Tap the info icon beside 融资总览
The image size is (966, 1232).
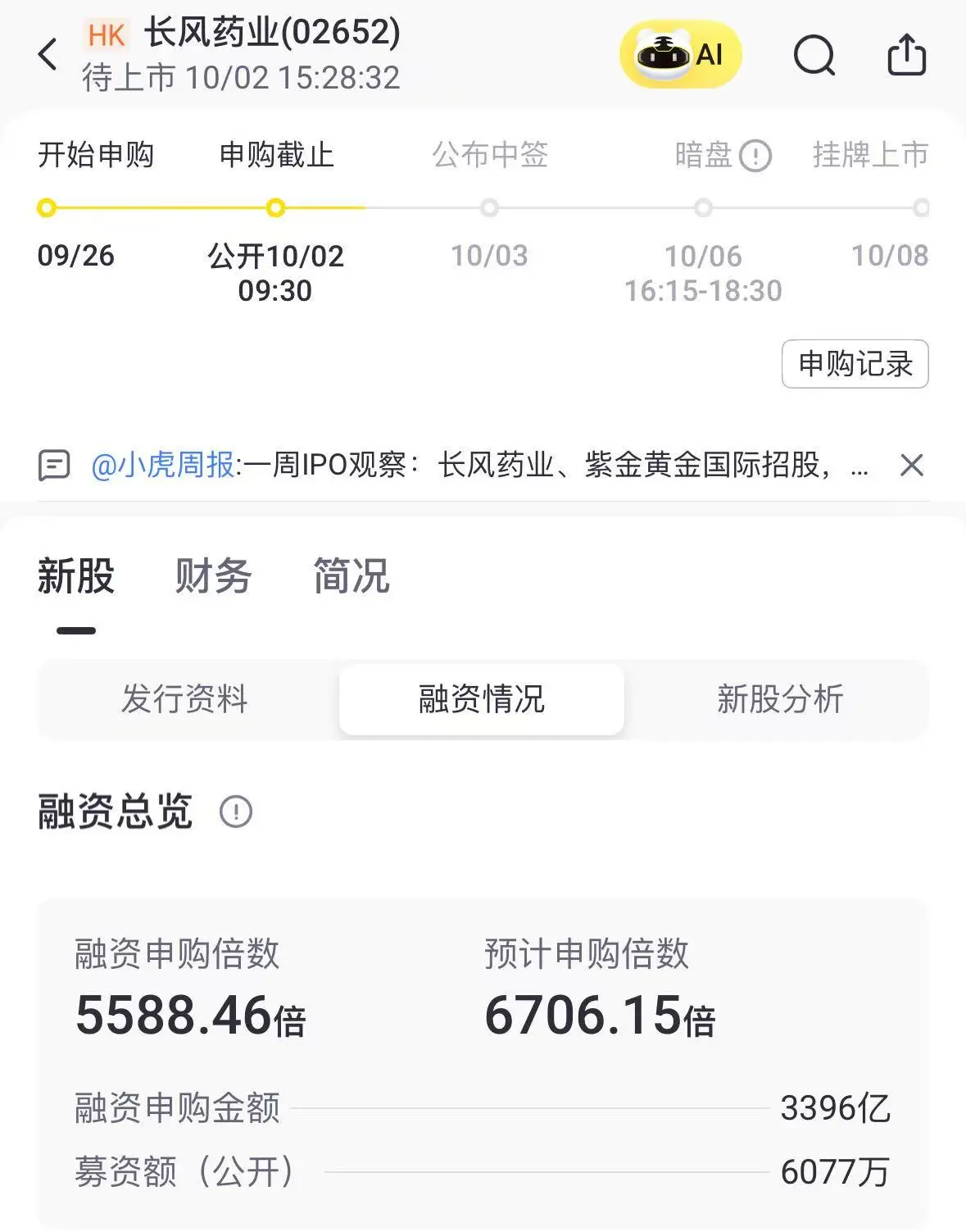[x=236, y=812]
